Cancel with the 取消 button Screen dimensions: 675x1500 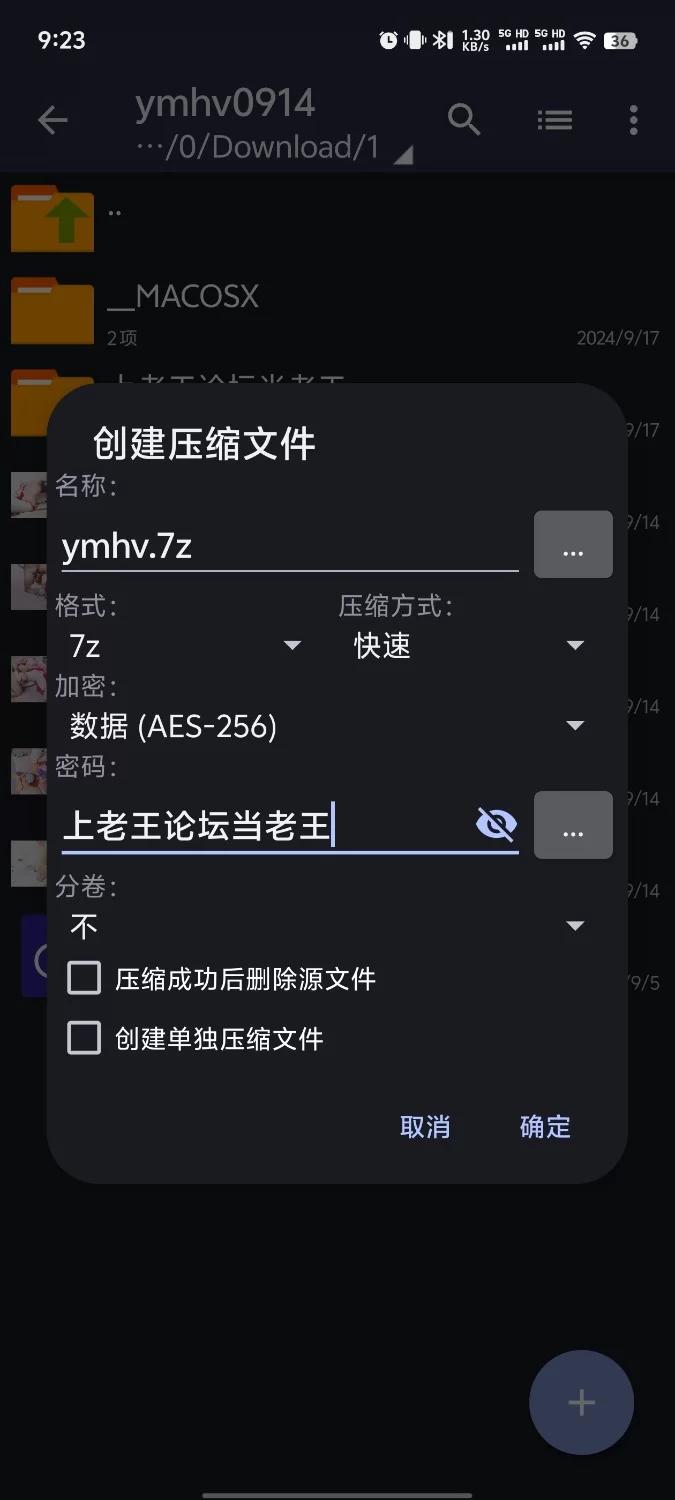[x=425, y=1127]
